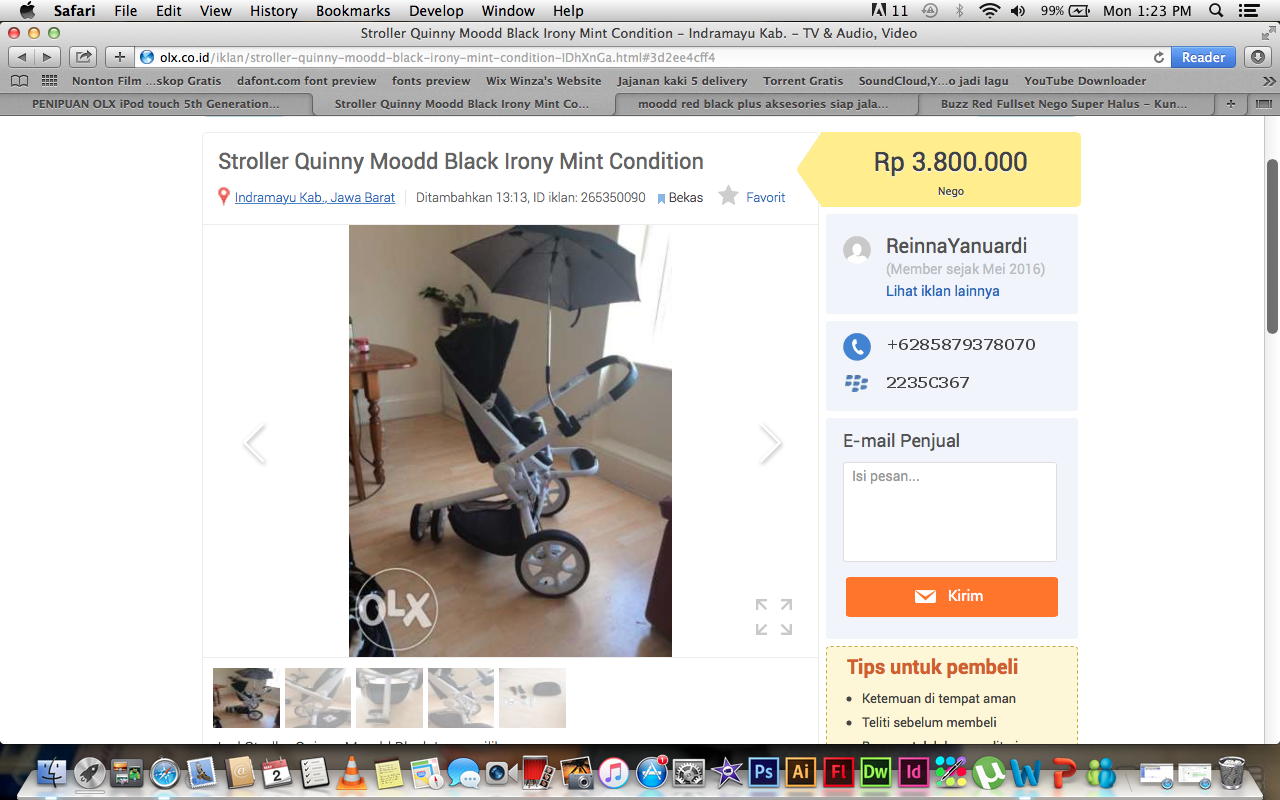Open Indramayu Kab., Jawa Barat location link
The height and width of the screenshot is (800, 1280).
click(x=314, y=197)
